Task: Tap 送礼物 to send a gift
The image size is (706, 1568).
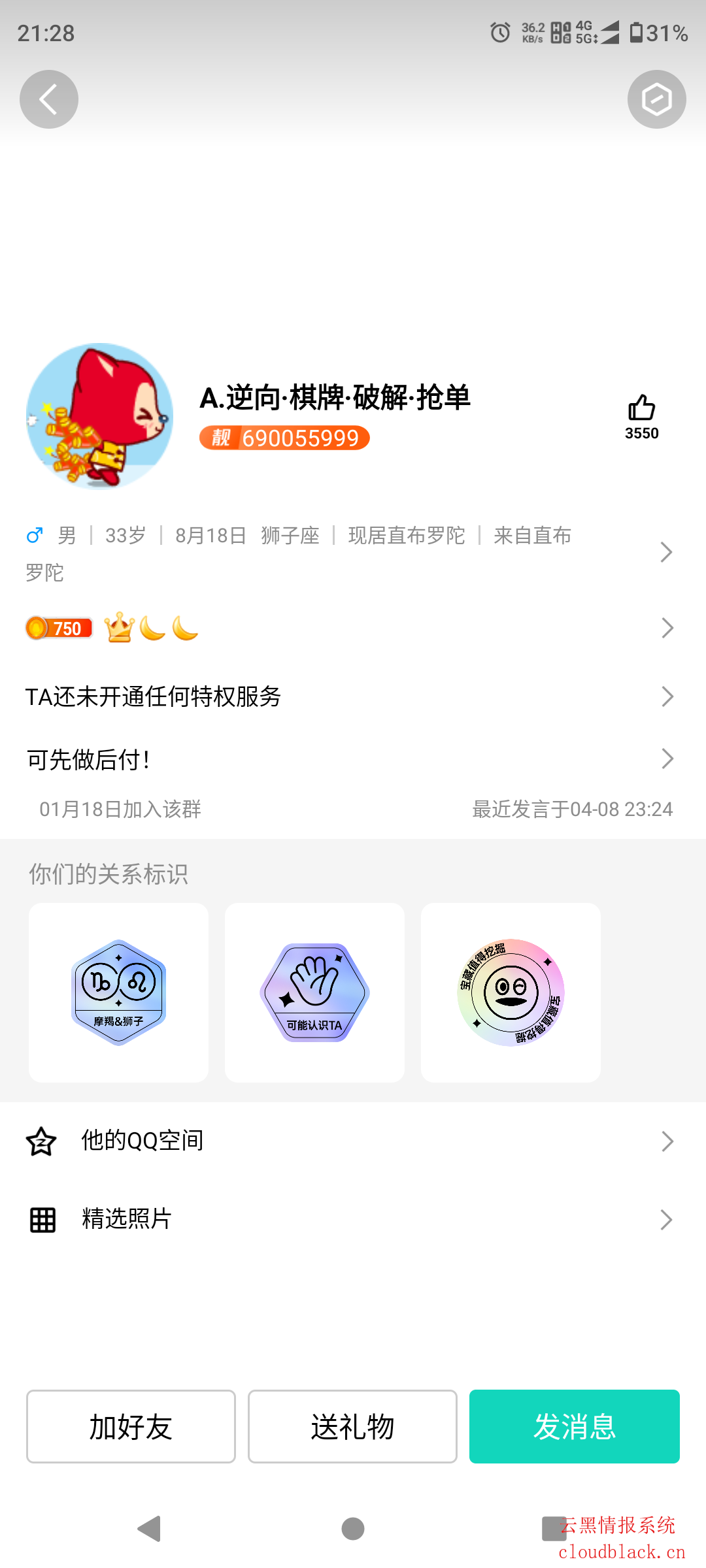Action: click(x=352, y=1426)
